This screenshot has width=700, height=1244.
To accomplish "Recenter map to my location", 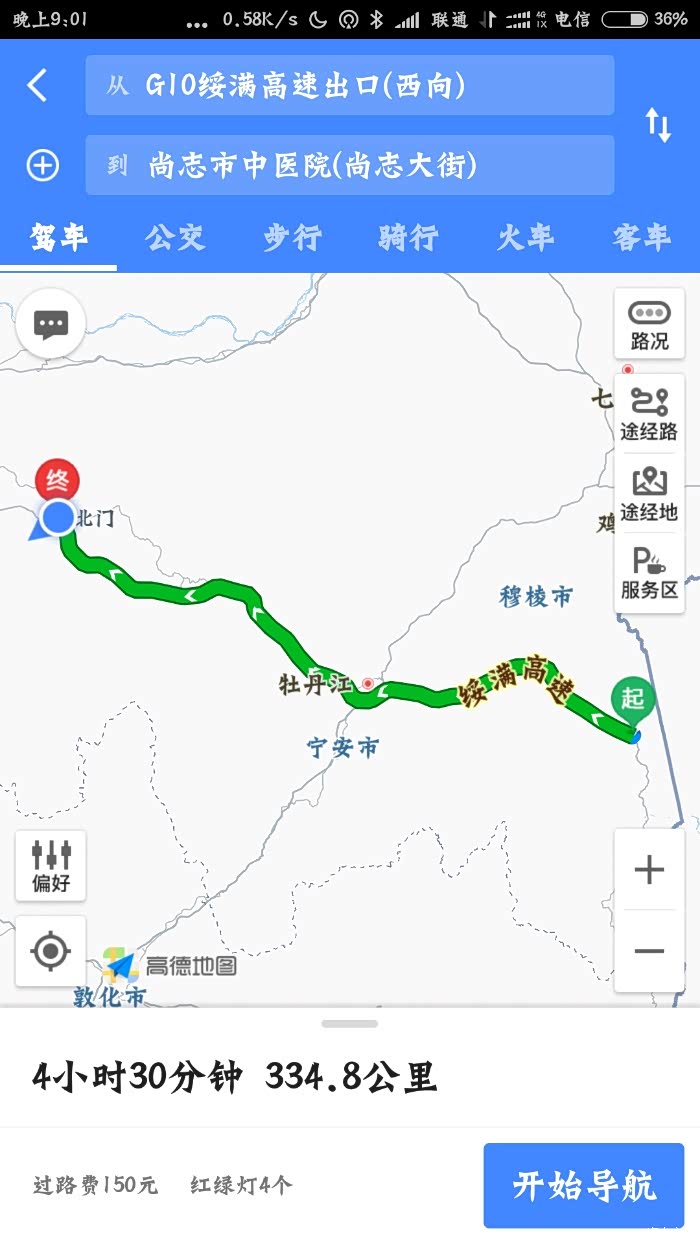I will pos(51,951).
